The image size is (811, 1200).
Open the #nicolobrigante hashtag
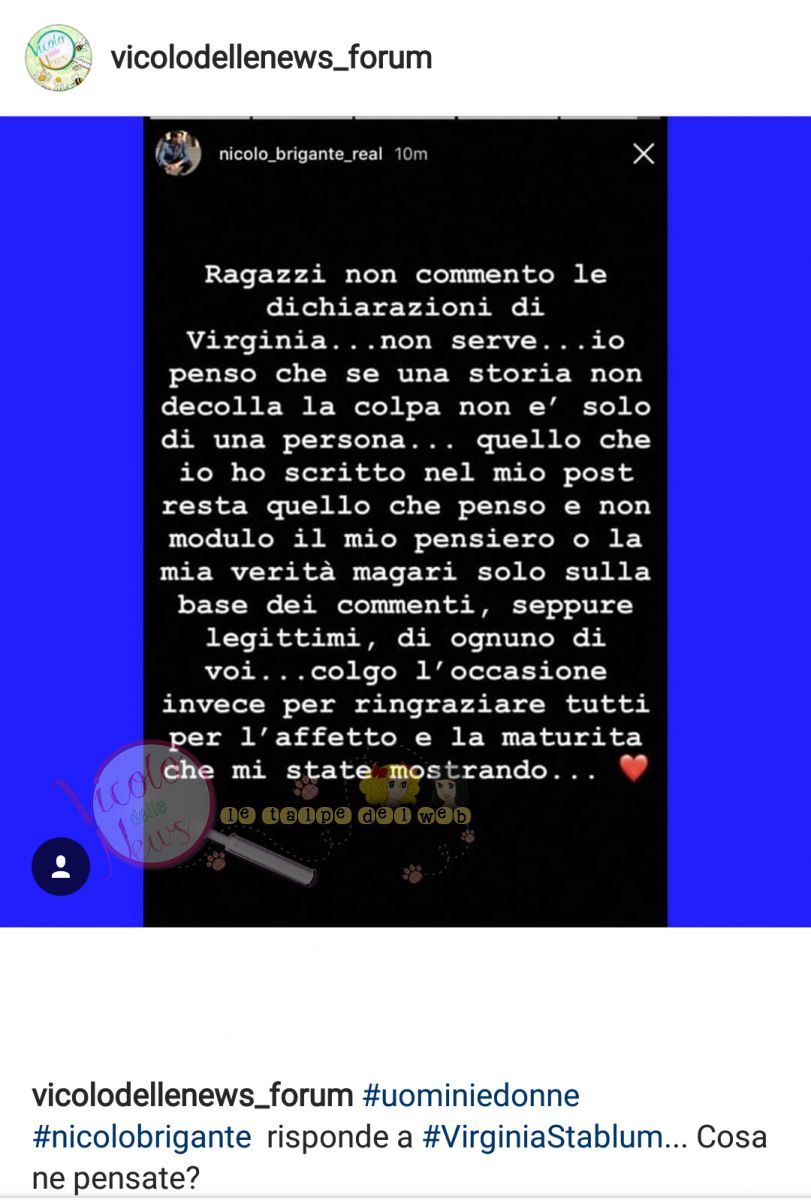pyautogui.click(x=141, y=1137)
